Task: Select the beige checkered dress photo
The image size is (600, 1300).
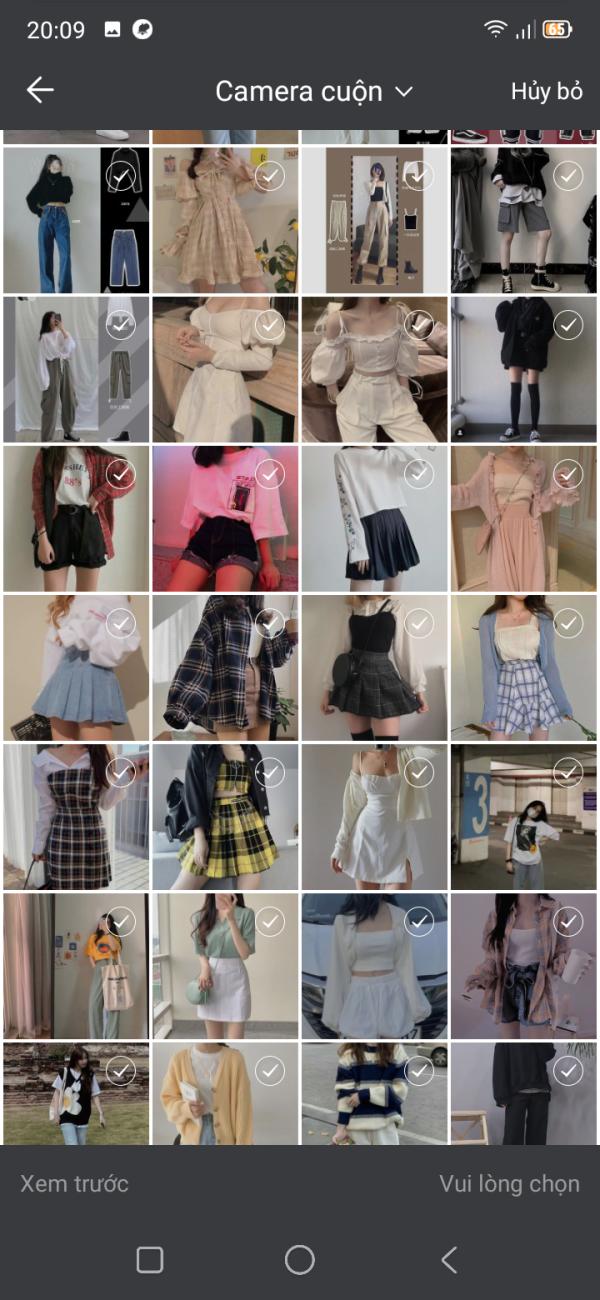Action: click(x=270, y=177)
